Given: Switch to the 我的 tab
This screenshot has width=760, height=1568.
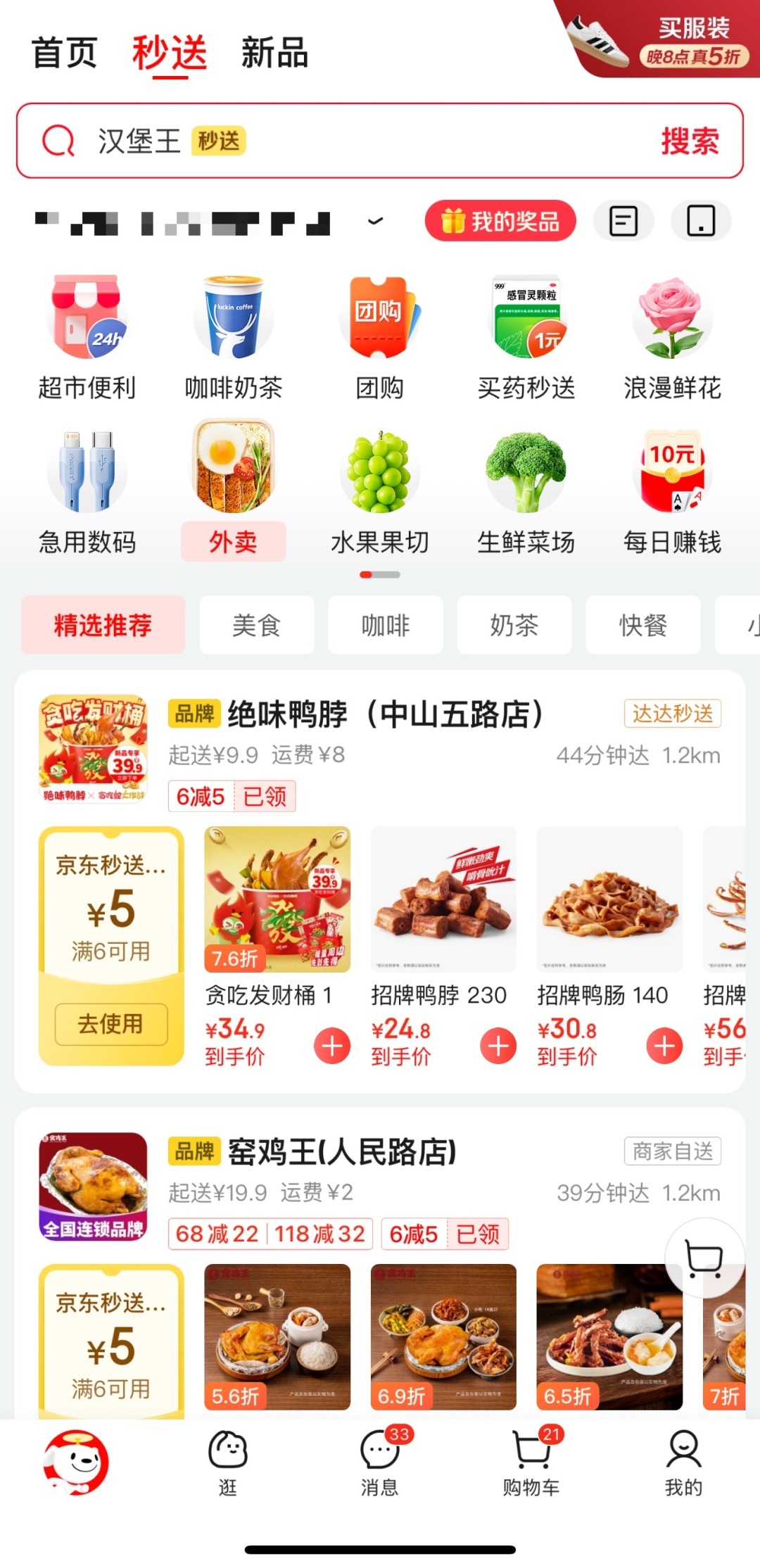Looking at the screenshot, I should (x=683, y=1460).
